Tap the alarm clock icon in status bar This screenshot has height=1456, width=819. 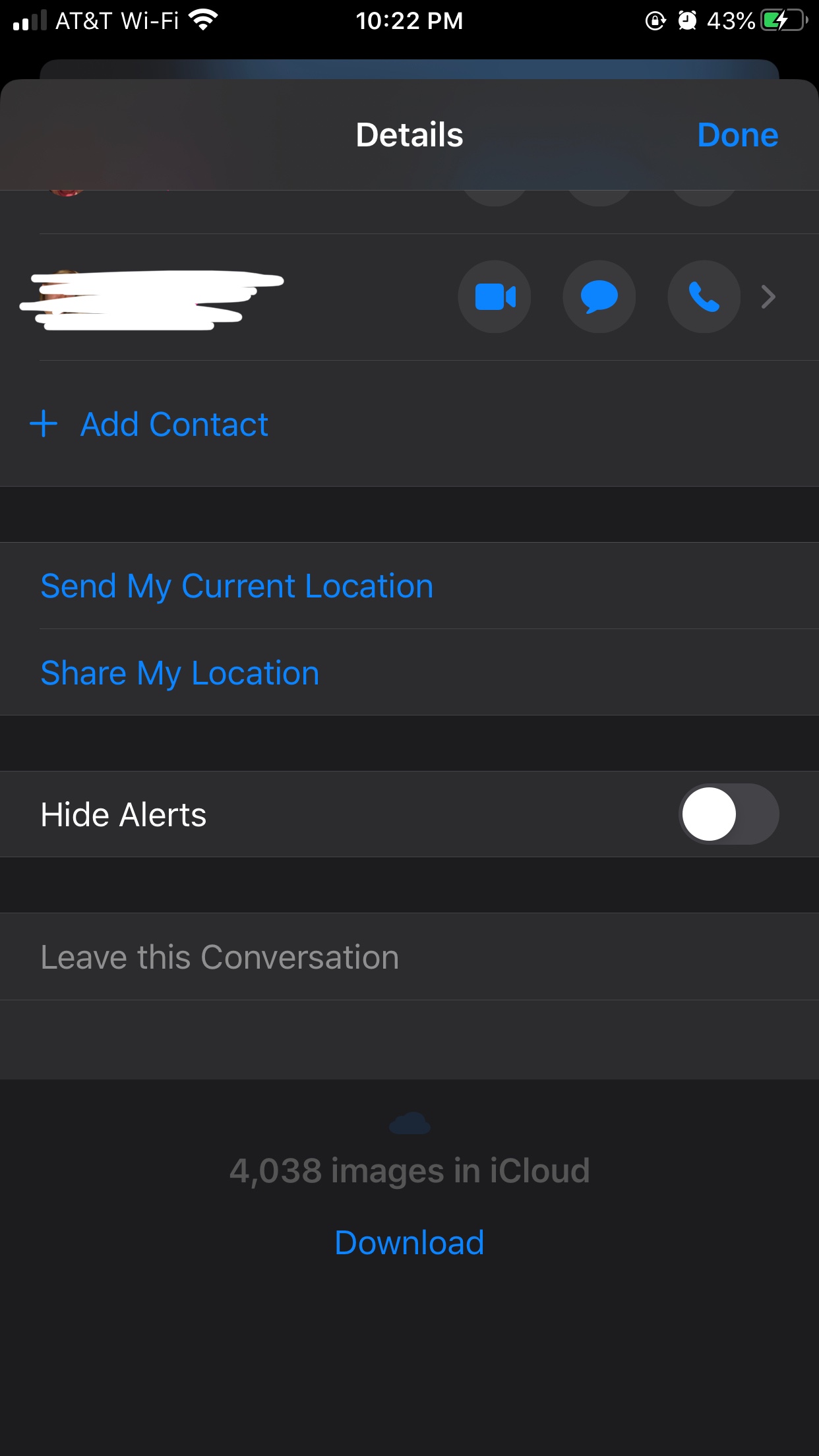tap(688, 21)
